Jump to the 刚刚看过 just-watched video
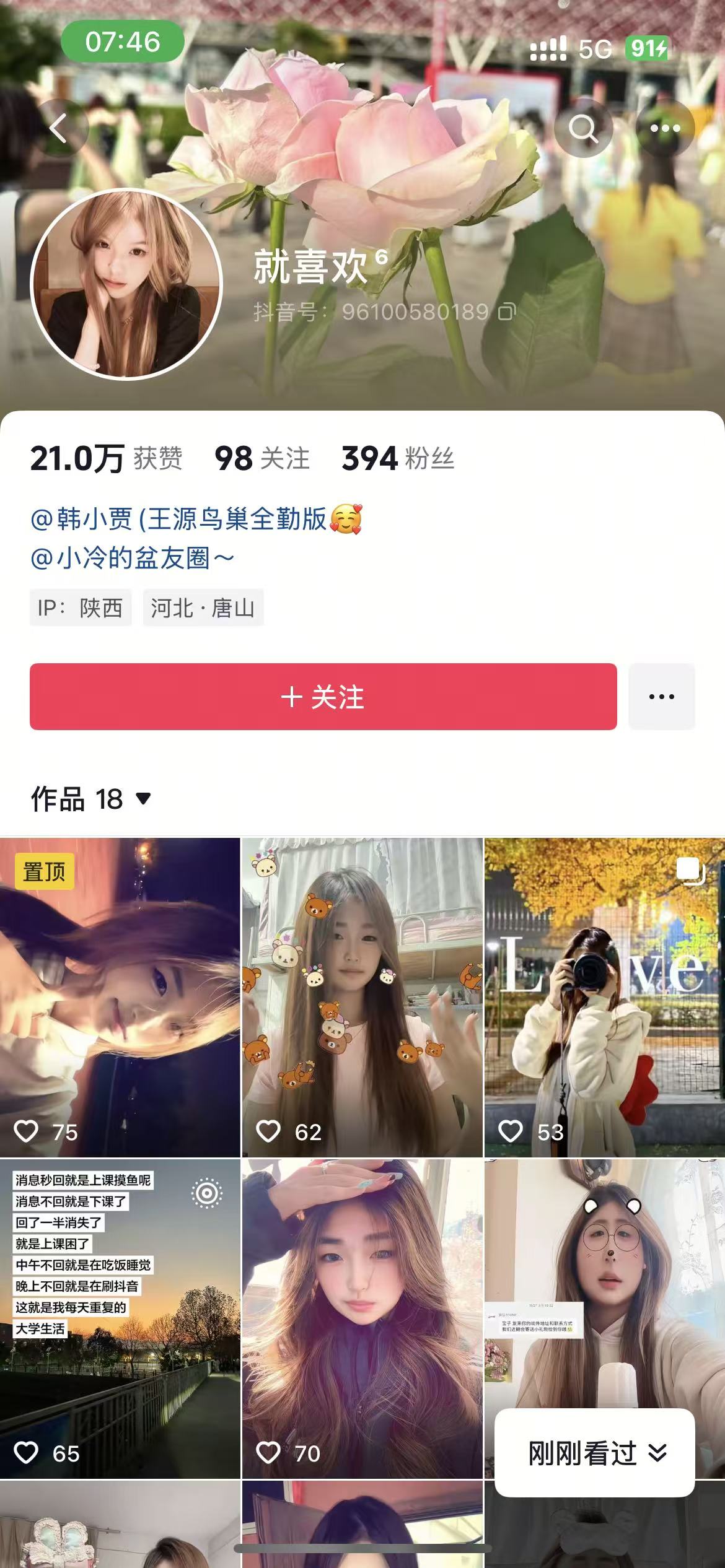The image size is (725, 1568). tap(595, 1453)
